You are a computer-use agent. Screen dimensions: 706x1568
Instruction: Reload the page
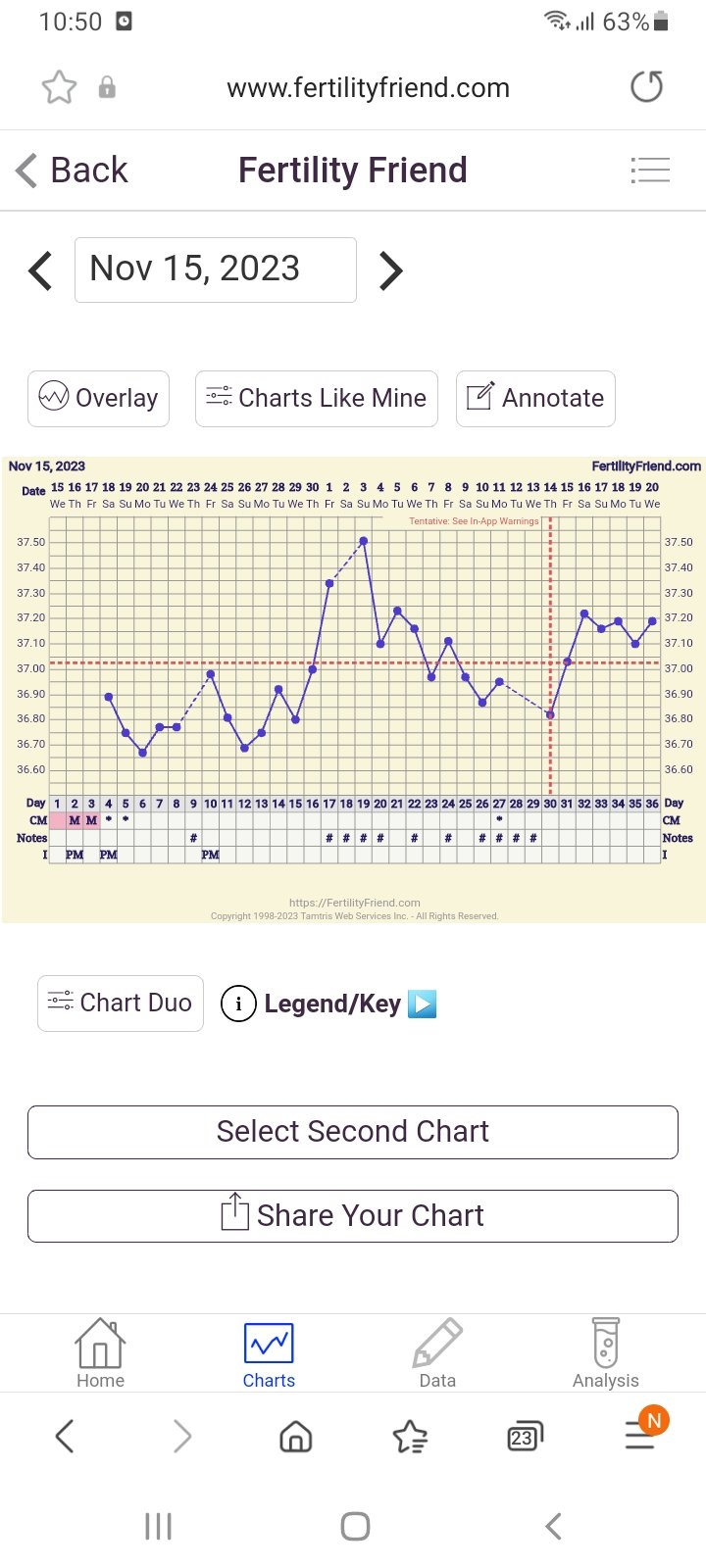click(646, 87)
